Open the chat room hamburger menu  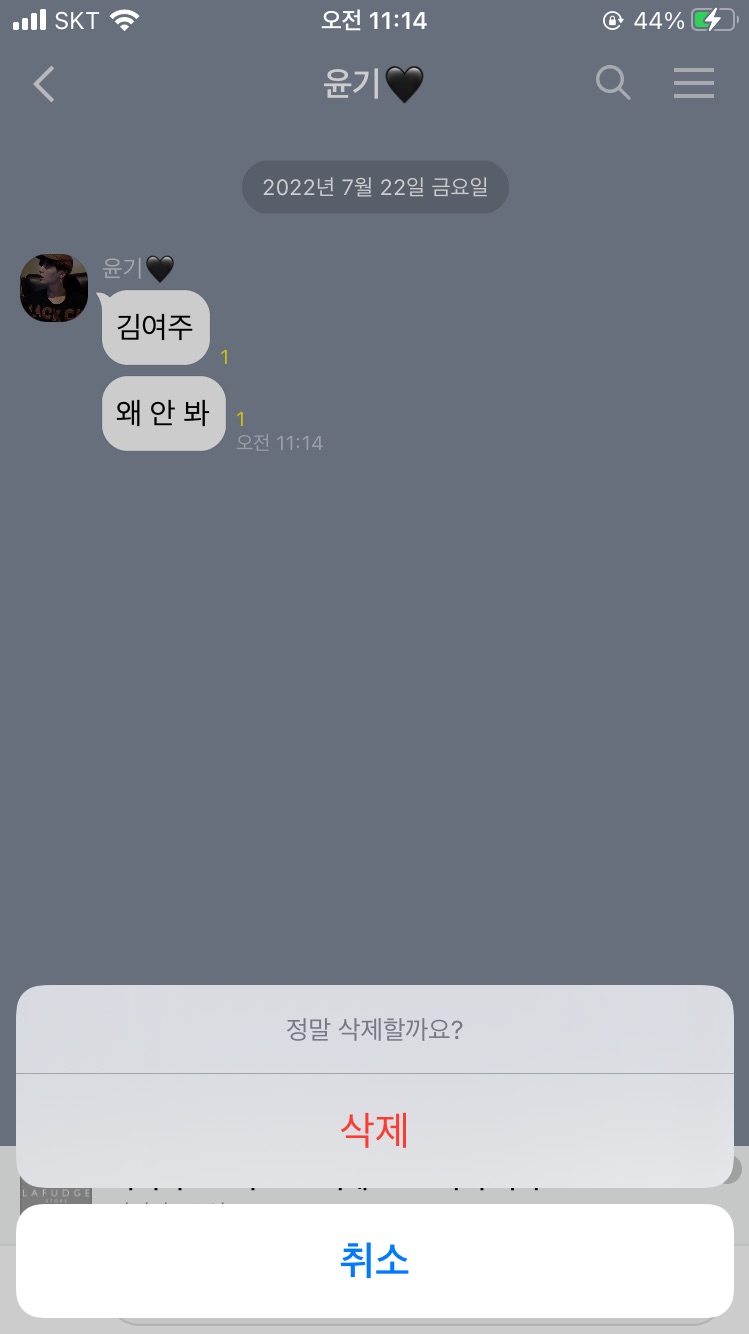tap(693, 84)
